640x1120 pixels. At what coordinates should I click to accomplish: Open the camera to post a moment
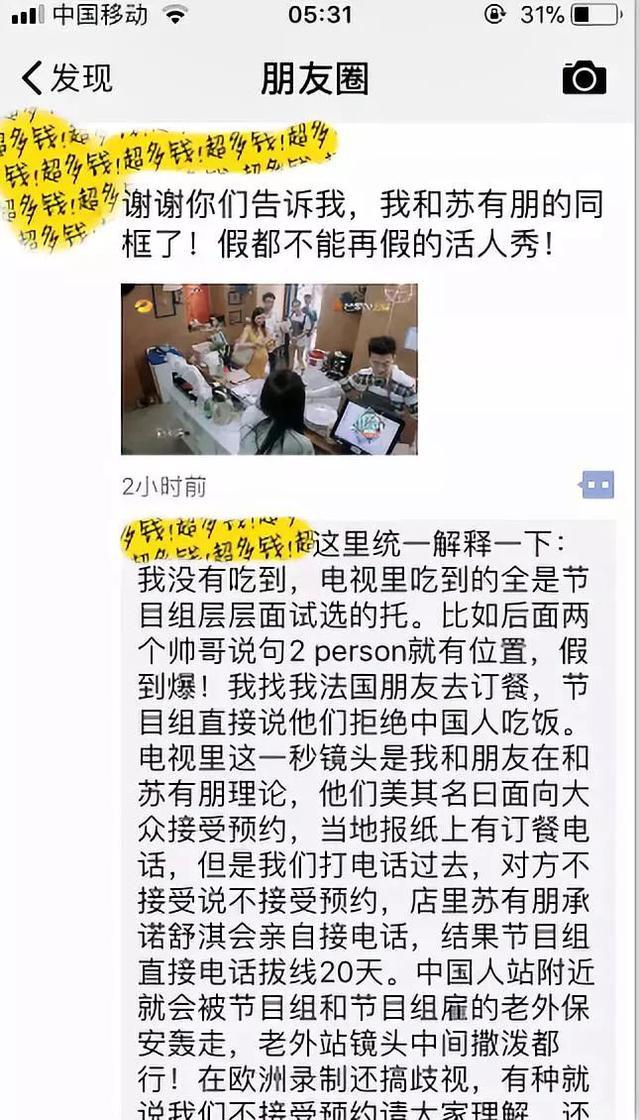coord(584,78)
